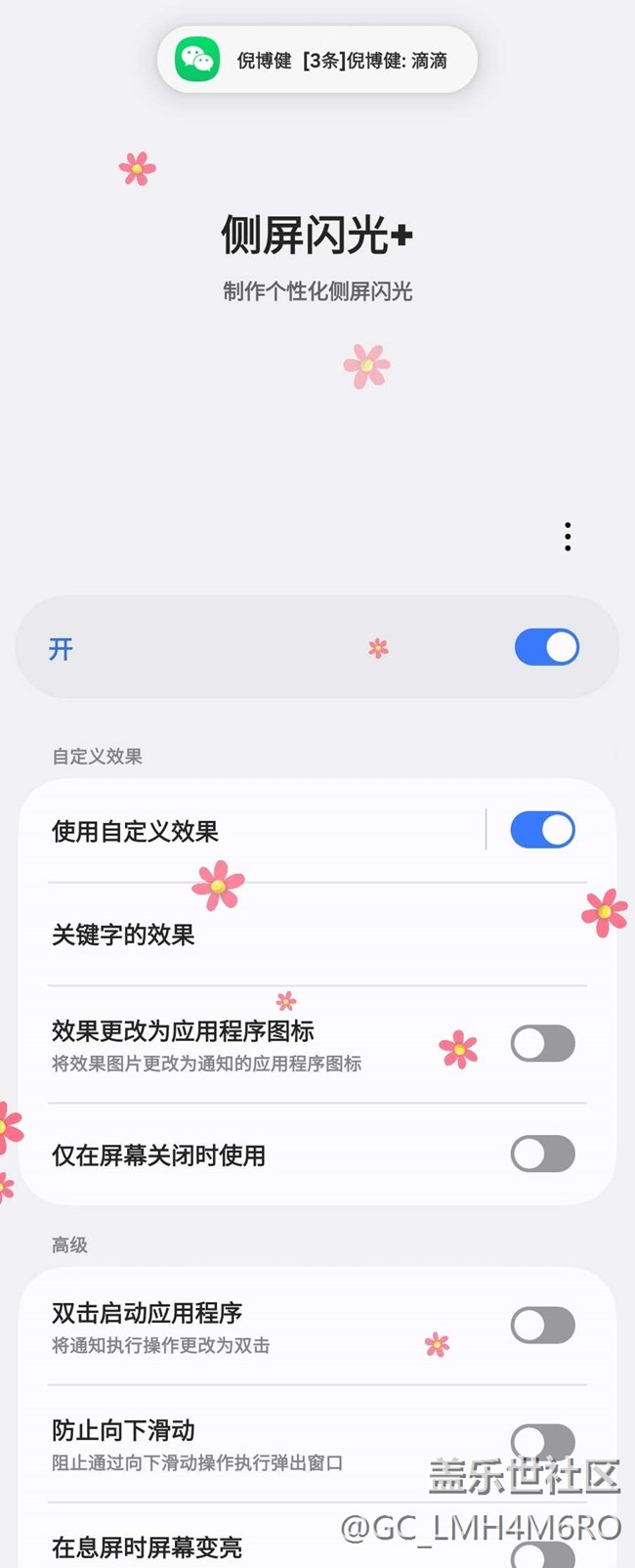
Task: Toggle on 仅在屏幕关闭时使用
Action: (543, 1154)
